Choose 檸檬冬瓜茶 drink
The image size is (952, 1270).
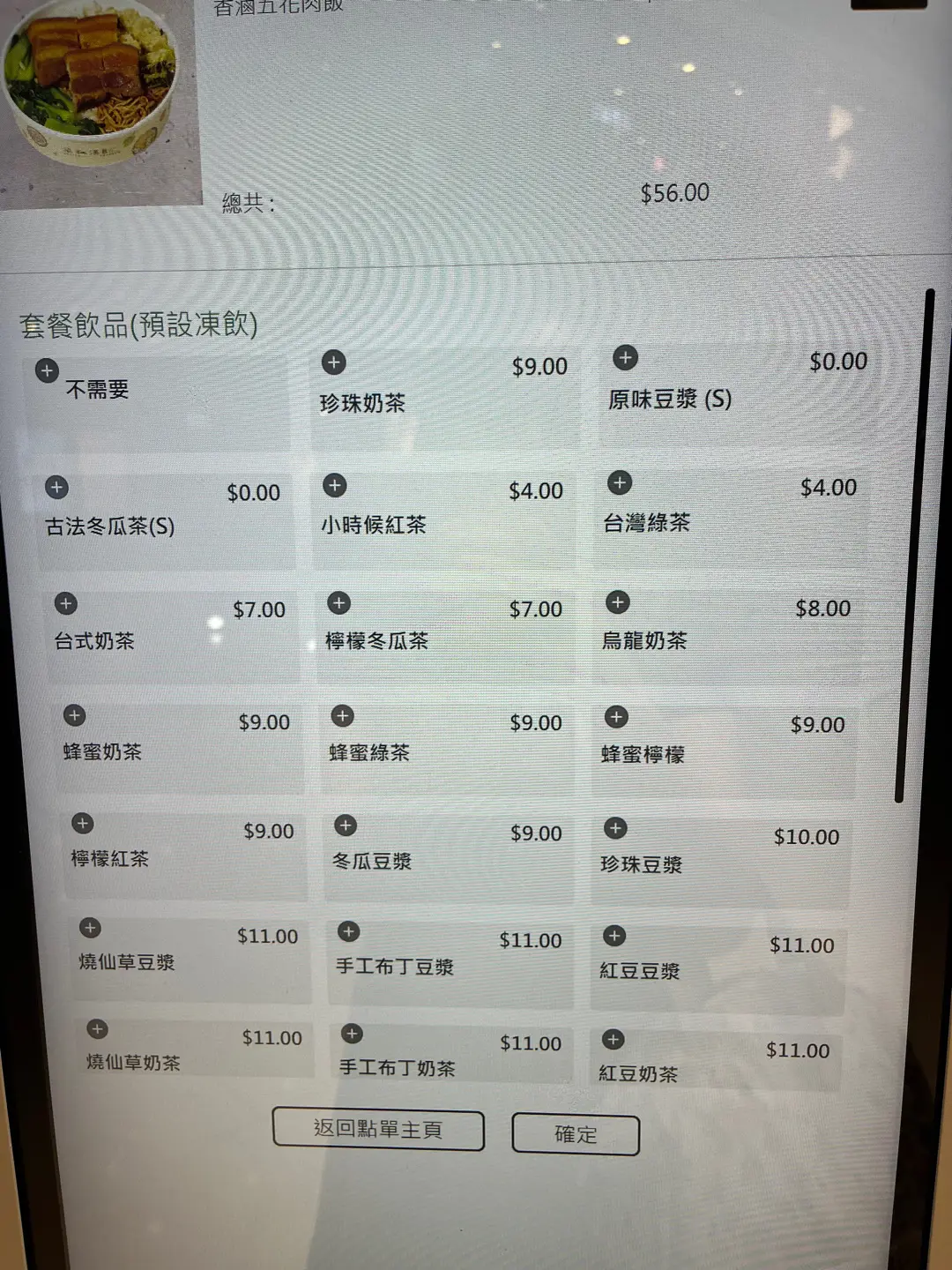click(x=338, y=602)
